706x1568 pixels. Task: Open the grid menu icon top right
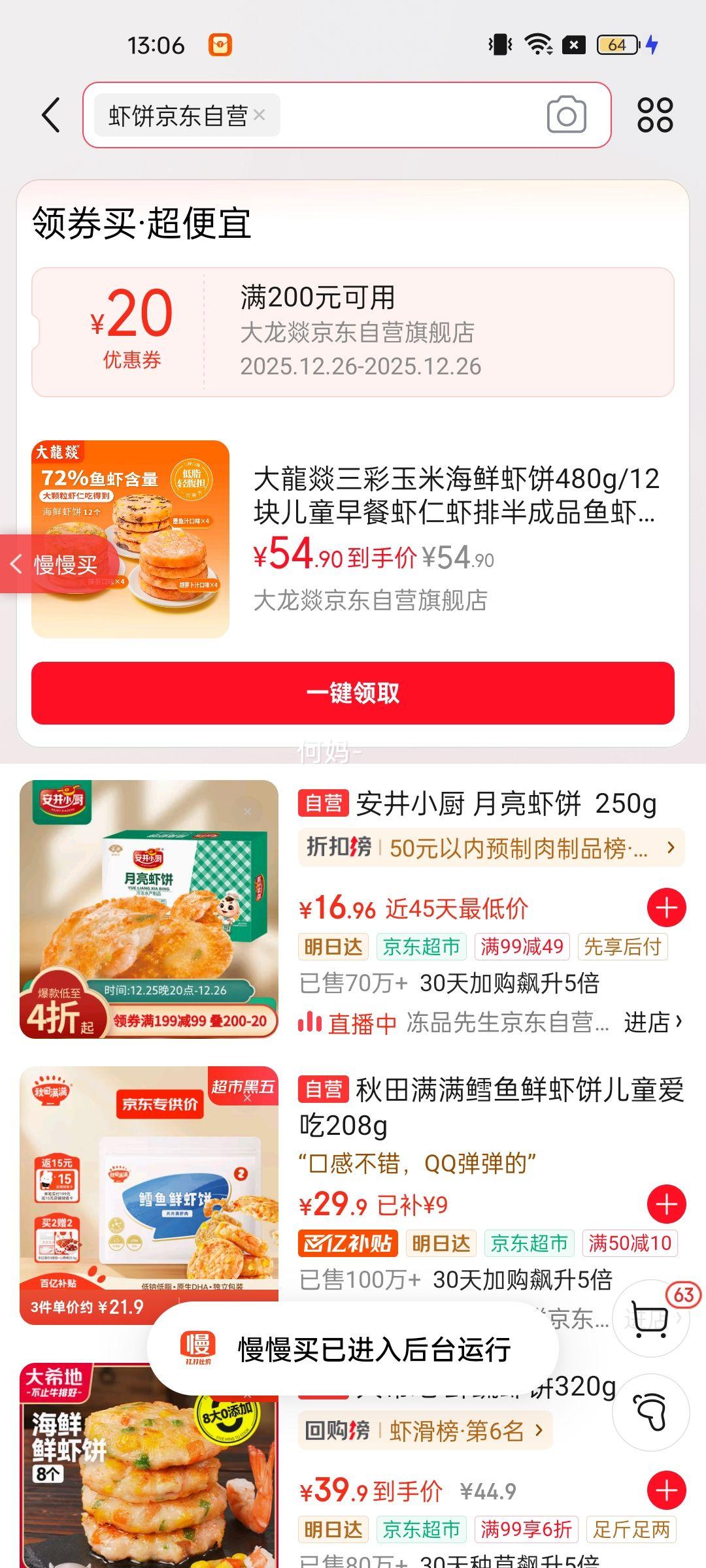tap(656, 115)
